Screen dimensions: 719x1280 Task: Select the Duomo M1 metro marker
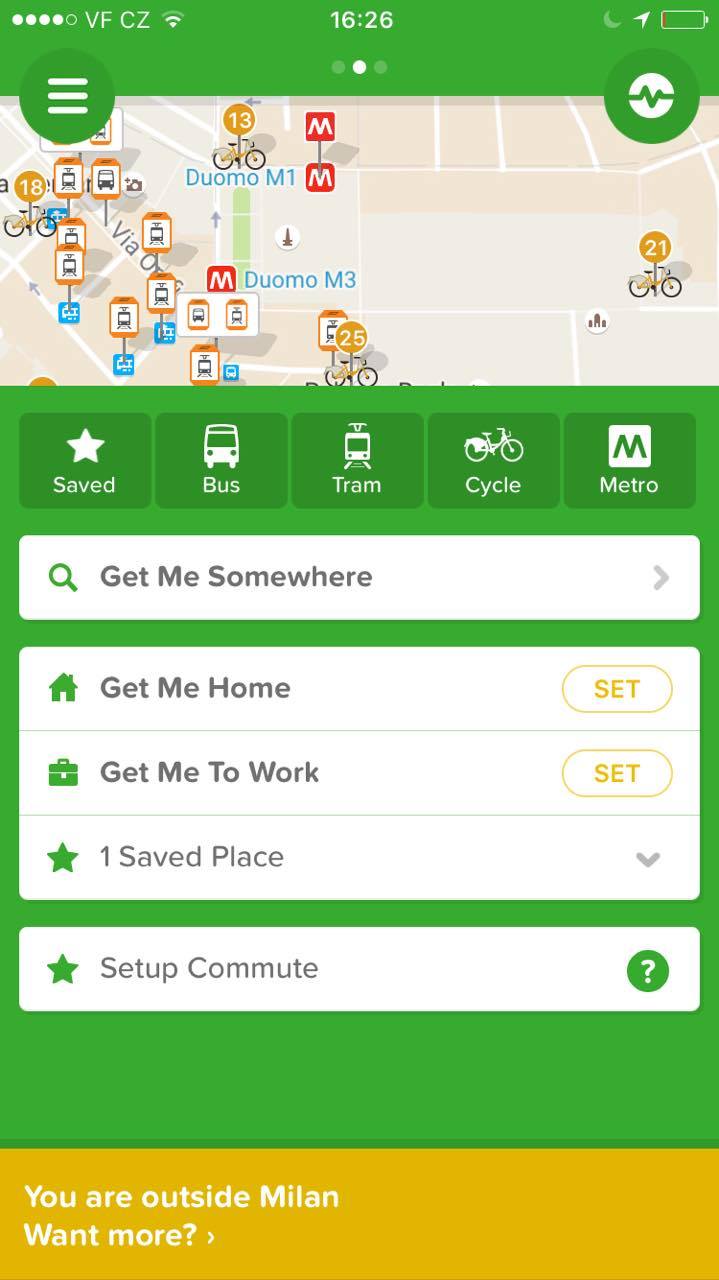tap(320, 178)
